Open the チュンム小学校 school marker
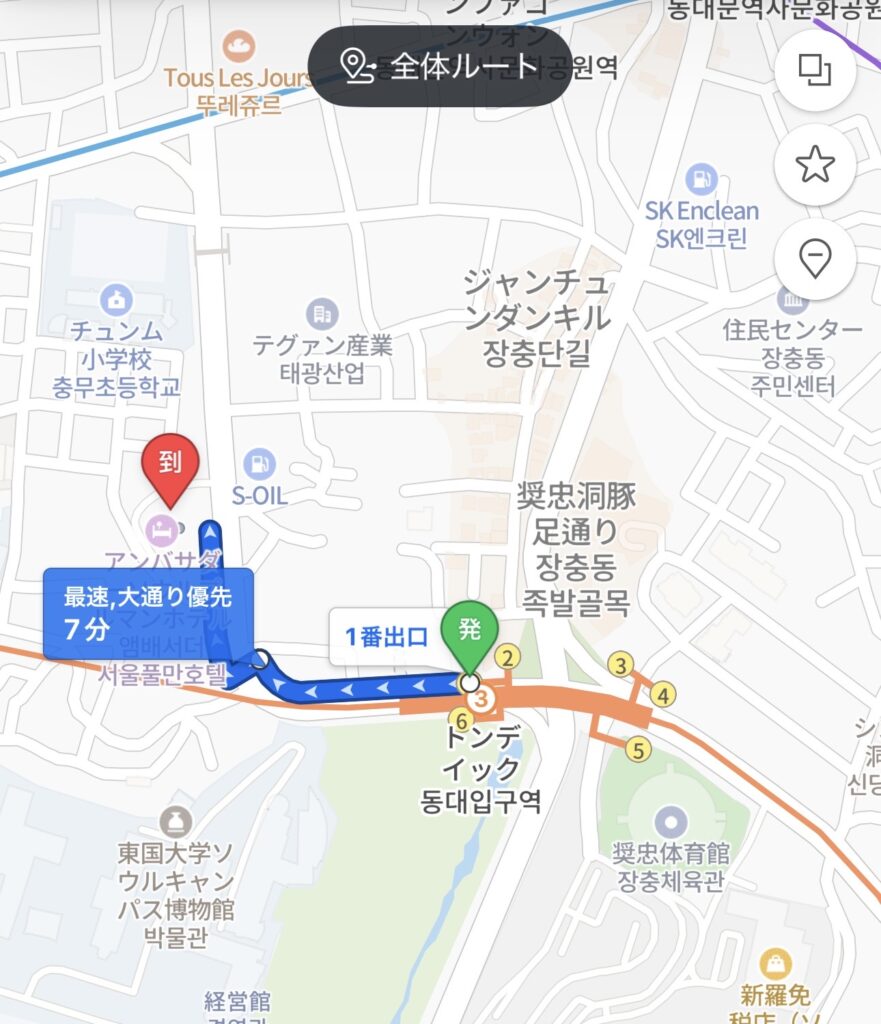This screenshot has height=1024, width=881. [x=117, y=298]
